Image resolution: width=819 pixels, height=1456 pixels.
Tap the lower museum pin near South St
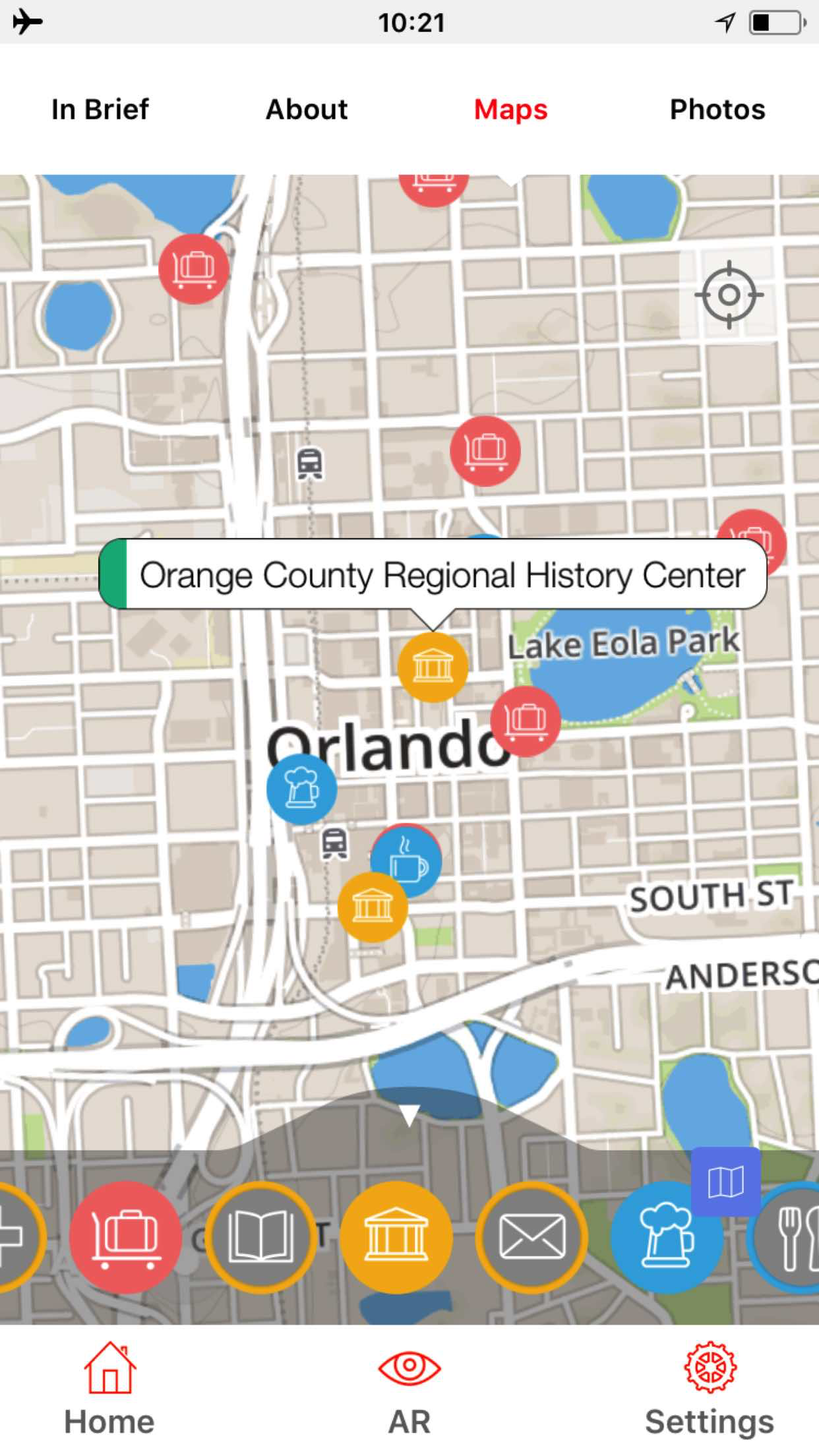(x=373, y=907)
